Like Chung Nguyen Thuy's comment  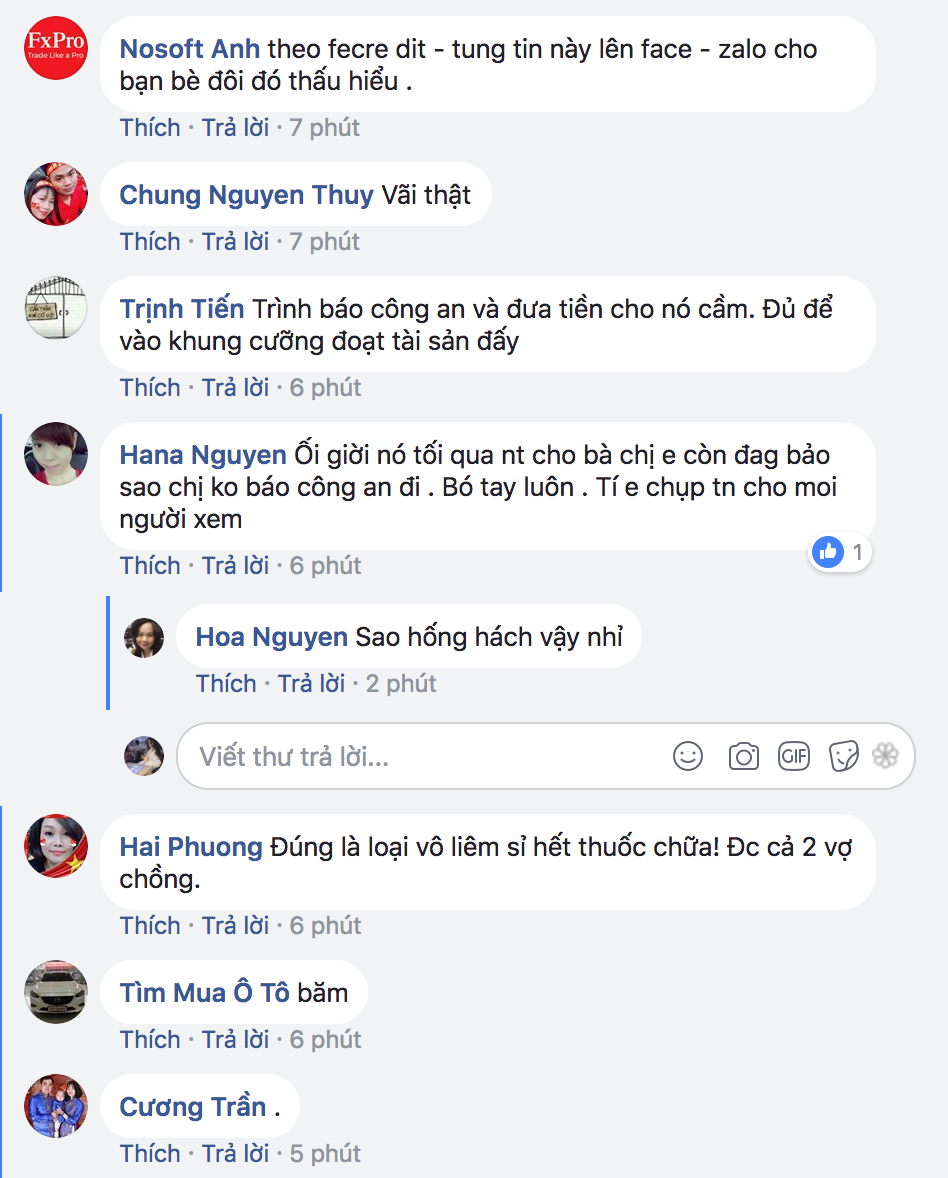pyautogui.click(x=150, y=241)
